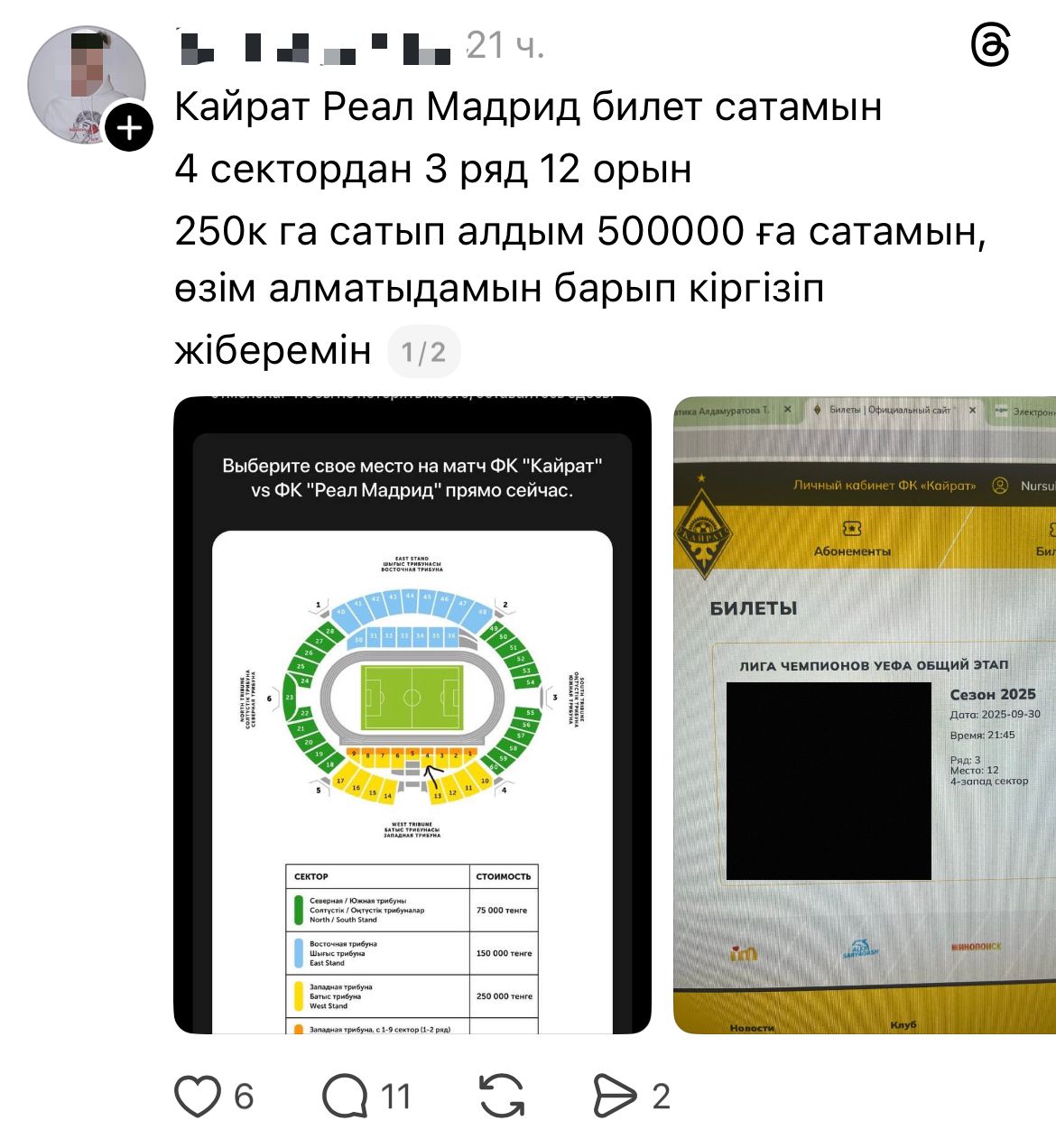The image size is (1056, 1148).
Task: Open the post author's username
Action: [x=315, y=46]
